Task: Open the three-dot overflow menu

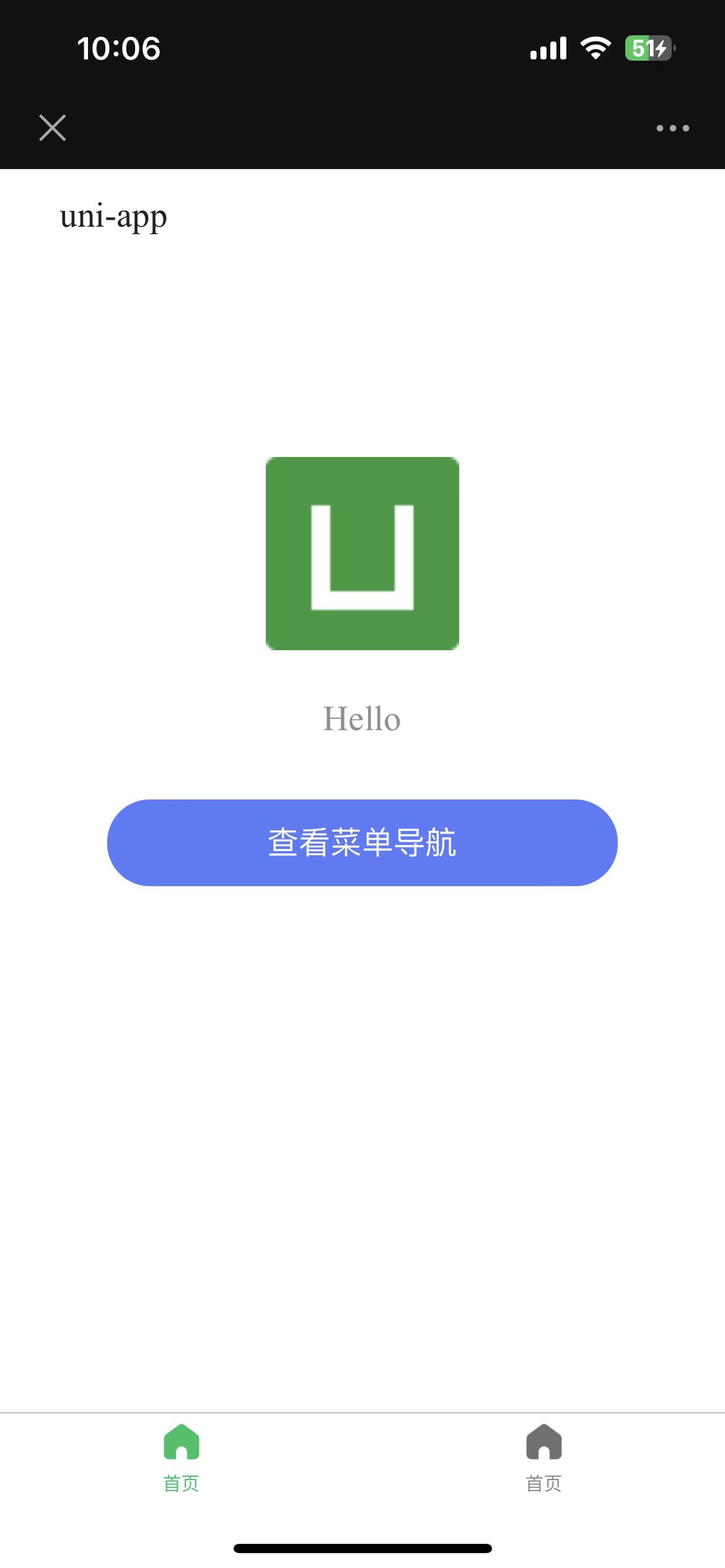Action: (x=672, y=128)
